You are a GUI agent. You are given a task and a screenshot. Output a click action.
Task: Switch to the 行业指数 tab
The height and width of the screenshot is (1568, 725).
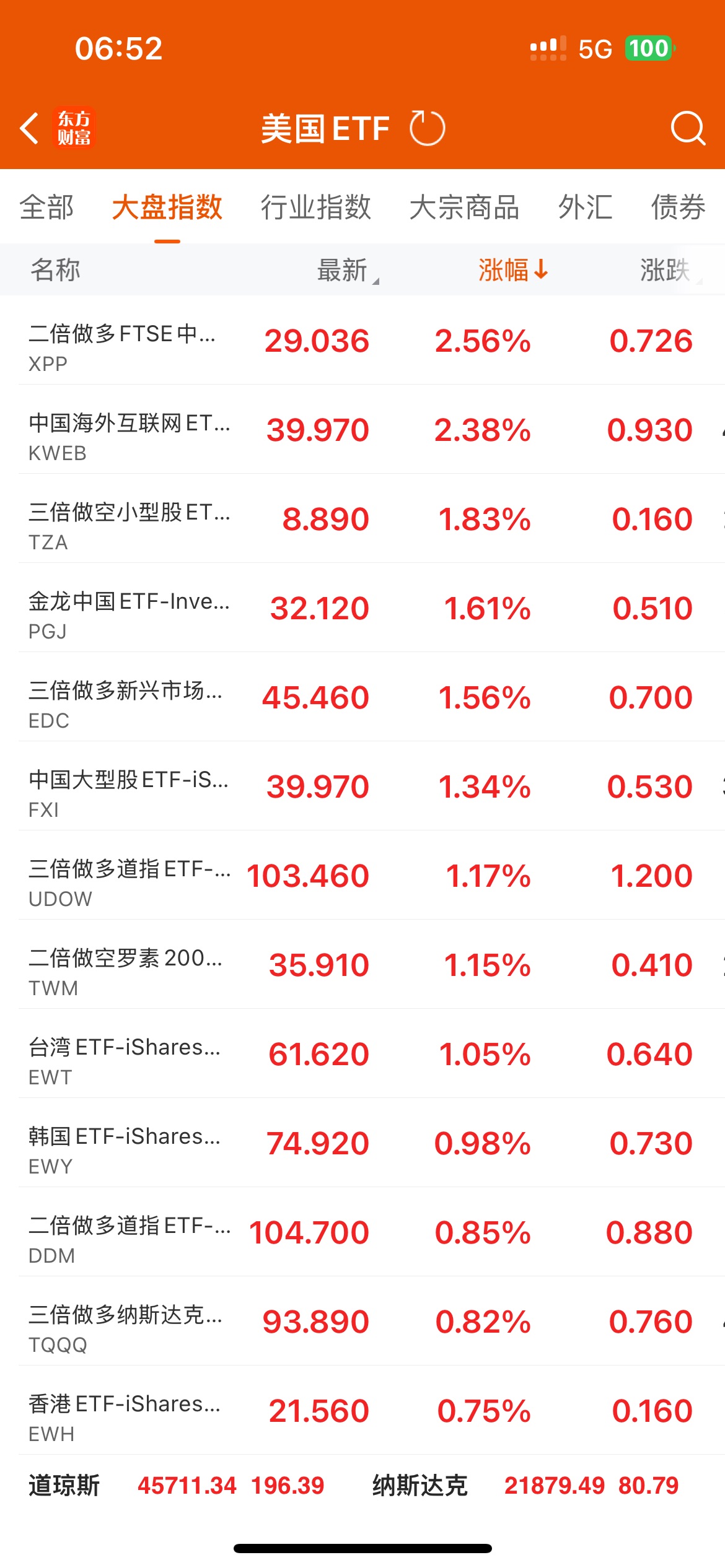pos(315,207)
